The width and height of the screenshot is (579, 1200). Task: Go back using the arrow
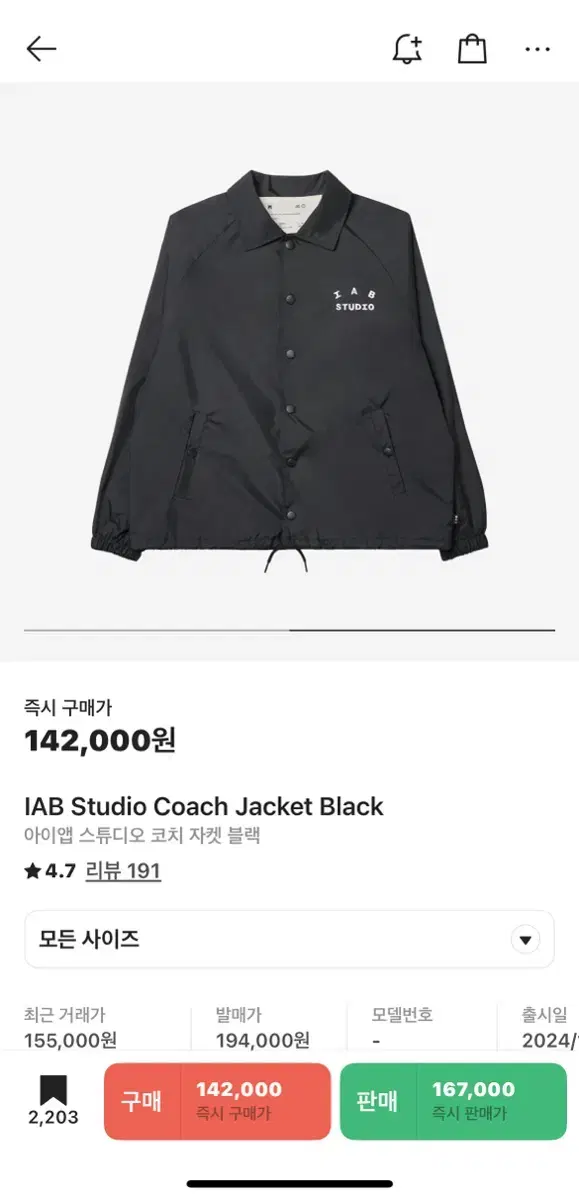(x=42, y=49)
